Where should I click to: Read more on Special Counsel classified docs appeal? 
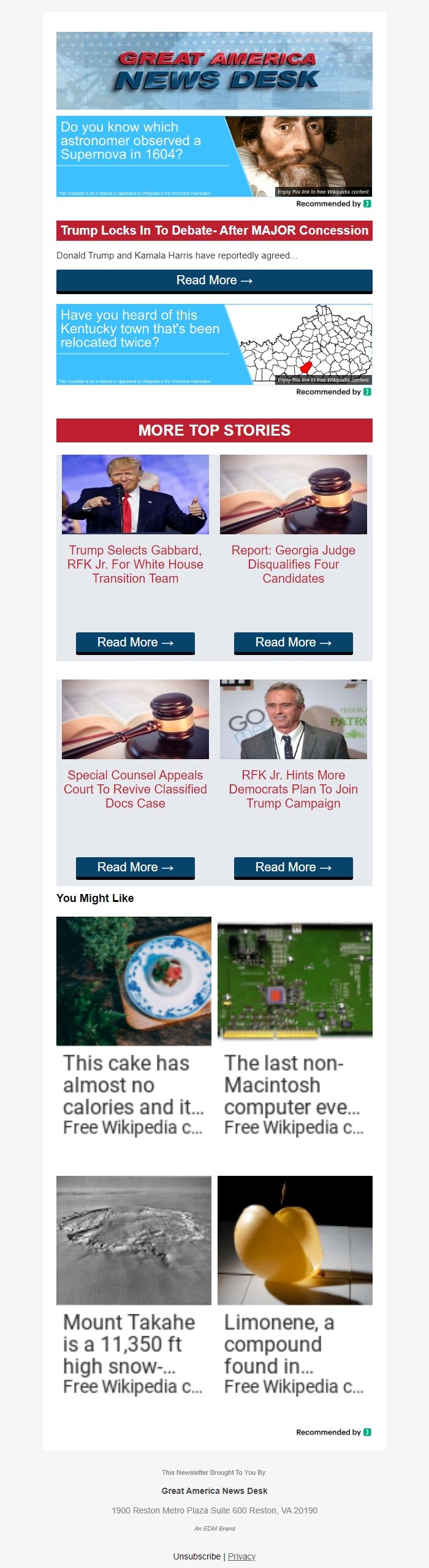pos(135,868)
